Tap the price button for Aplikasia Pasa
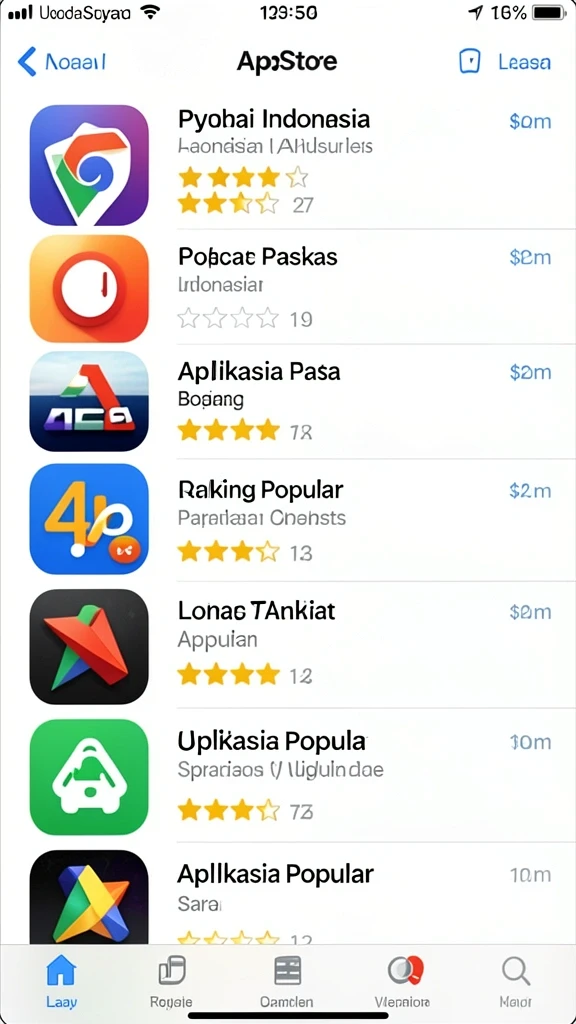The height and width of the screenshot is (1024, 576). (530, 372)
